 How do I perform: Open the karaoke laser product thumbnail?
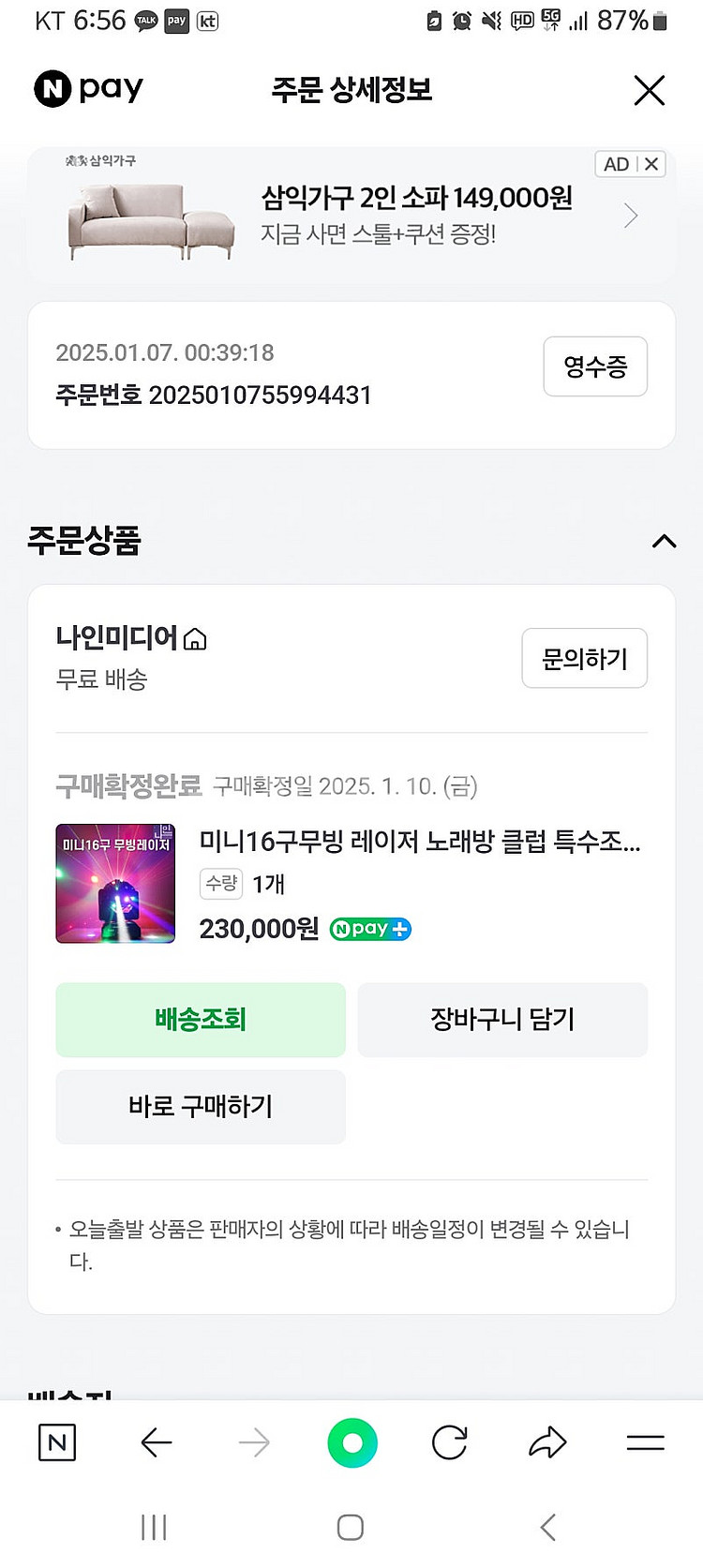(114, 882)
